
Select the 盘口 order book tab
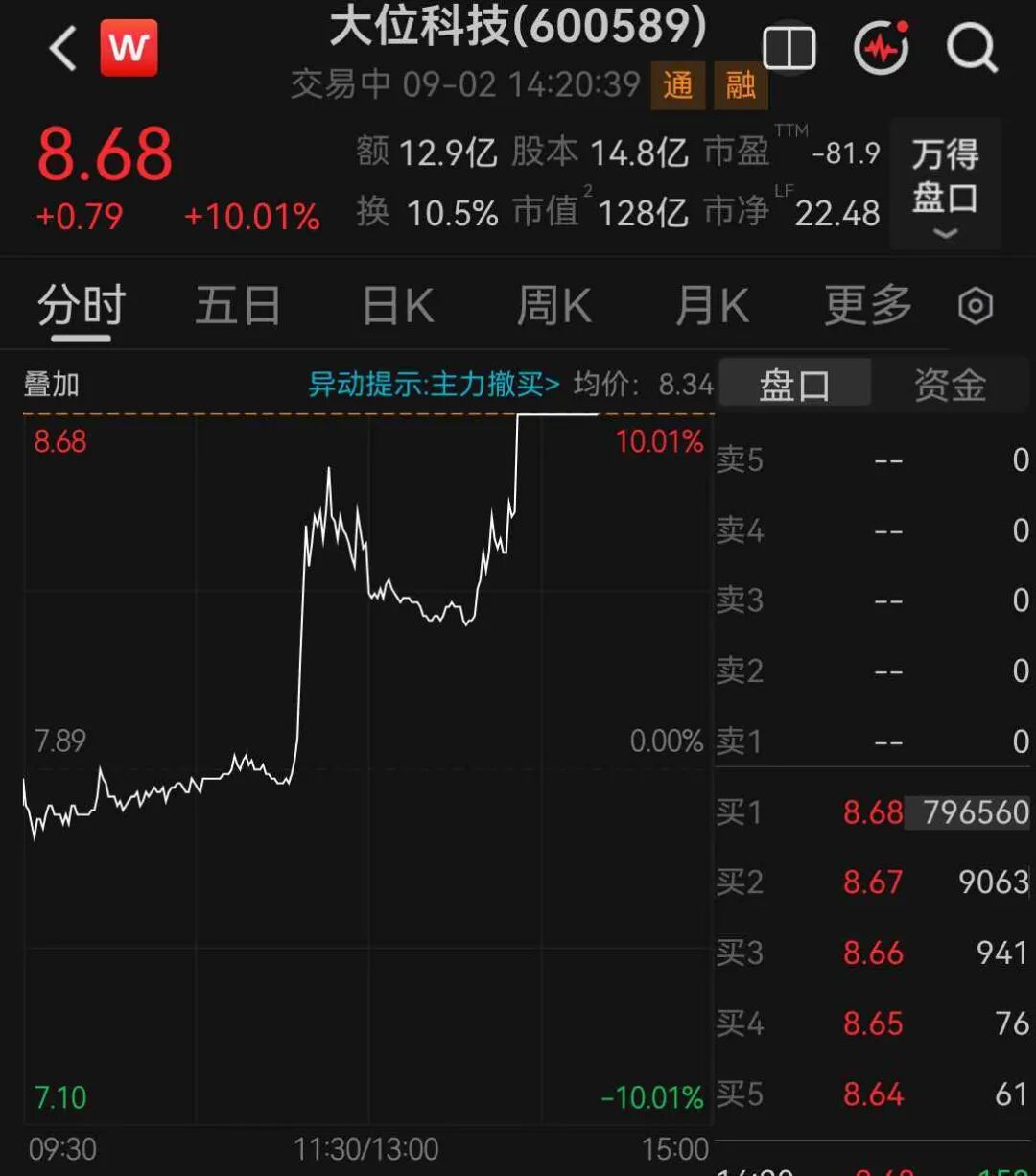794,385
